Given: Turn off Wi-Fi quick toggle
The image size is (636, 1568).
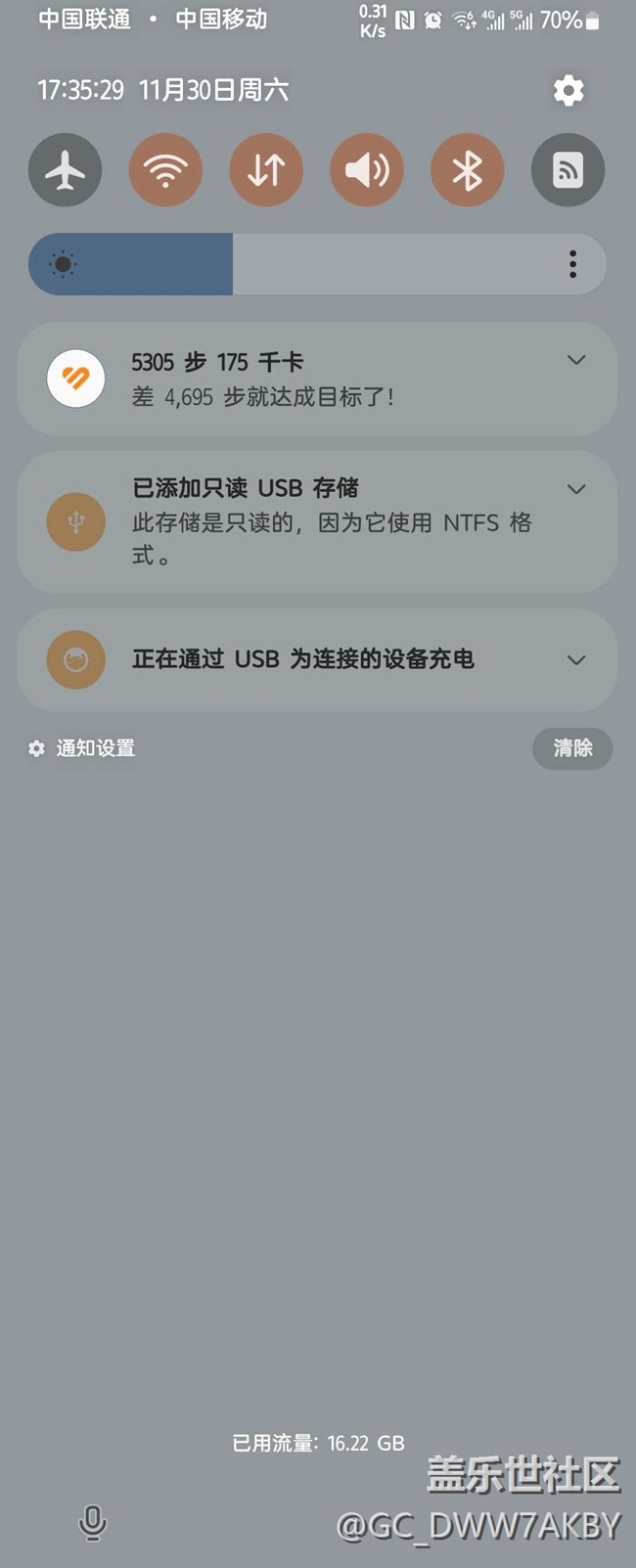Looking at the screenshot, I should (x=165, y=170).
